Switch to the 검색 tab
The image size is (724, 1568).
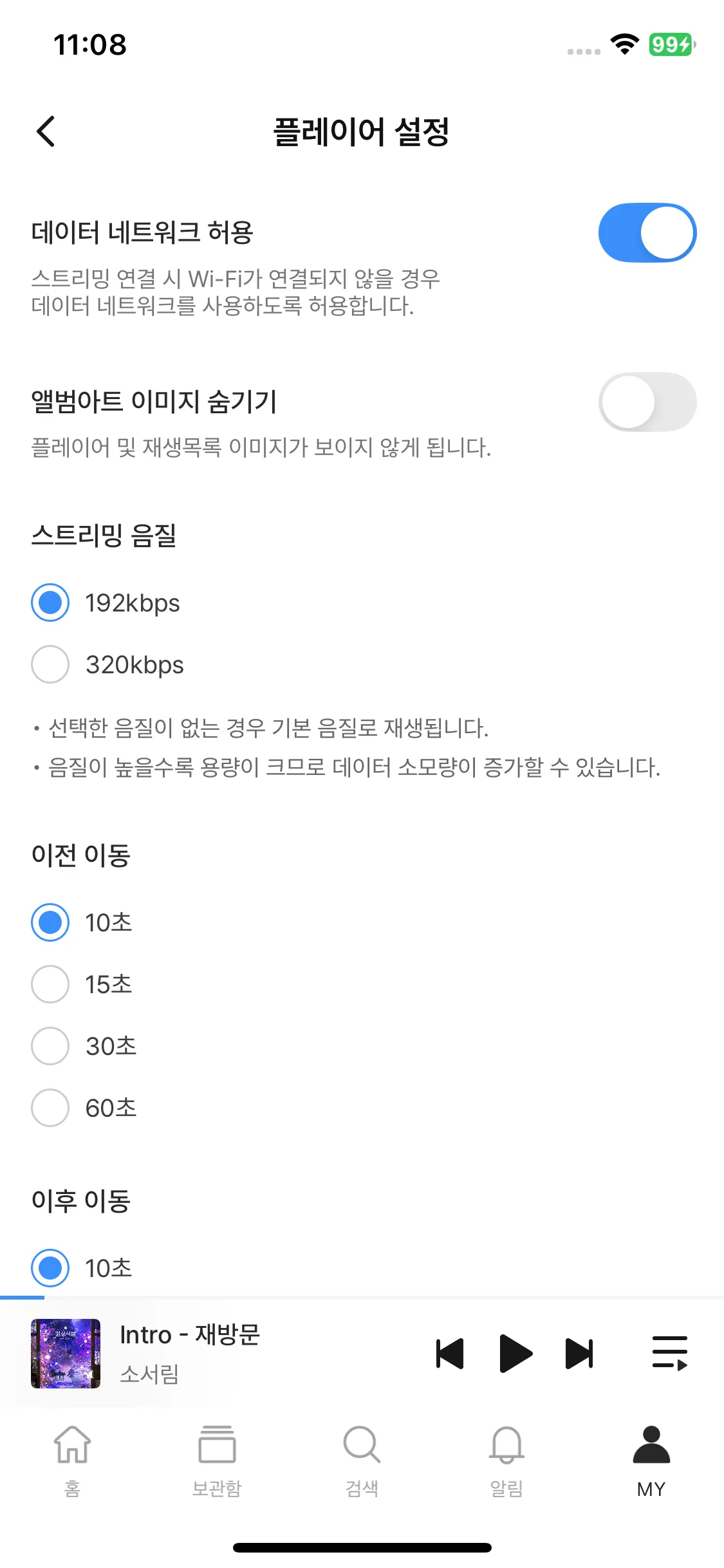pos(362,1459)
